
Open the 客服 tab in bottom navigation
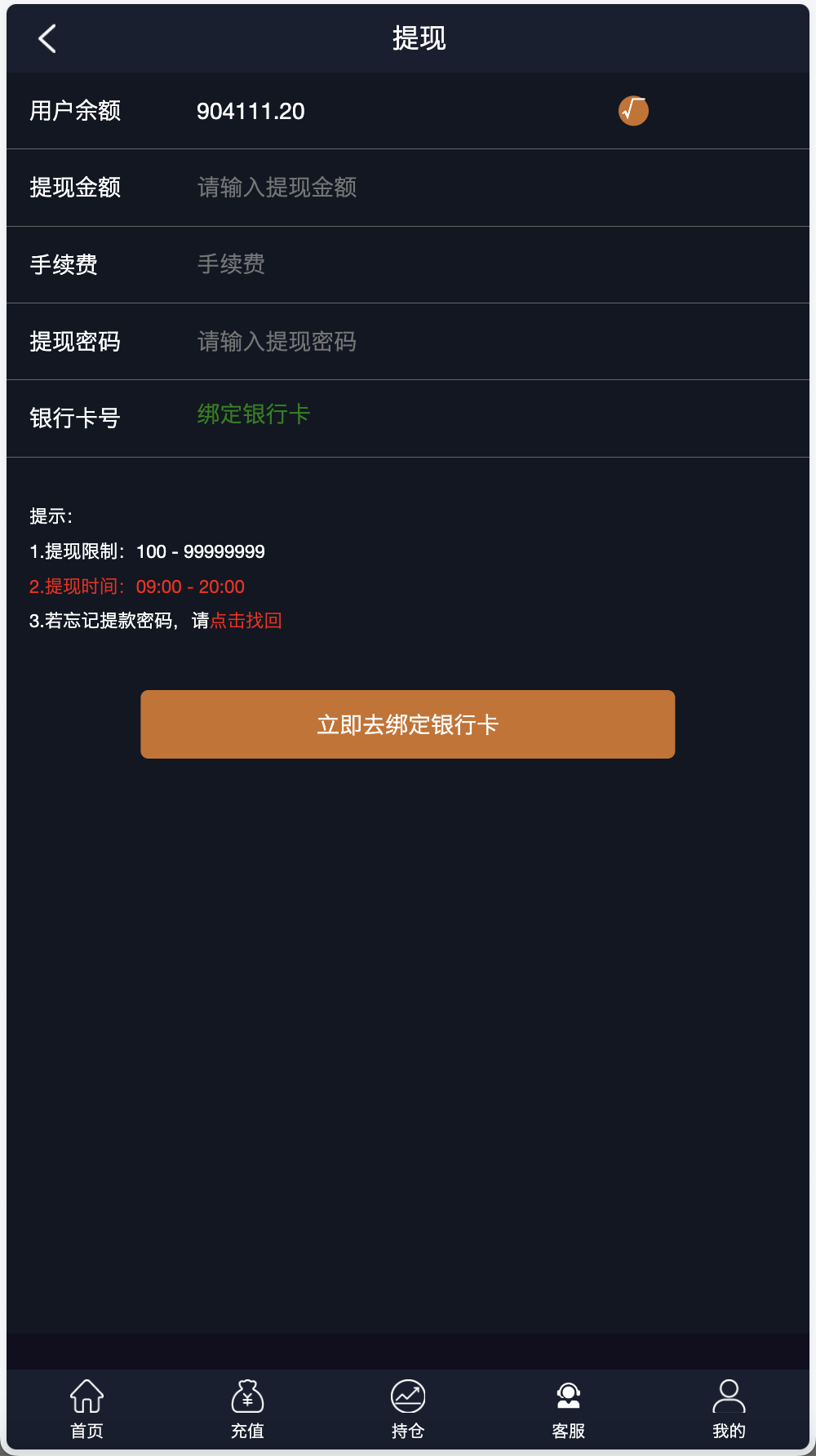pyautogui.click(x=569, y=1415)
